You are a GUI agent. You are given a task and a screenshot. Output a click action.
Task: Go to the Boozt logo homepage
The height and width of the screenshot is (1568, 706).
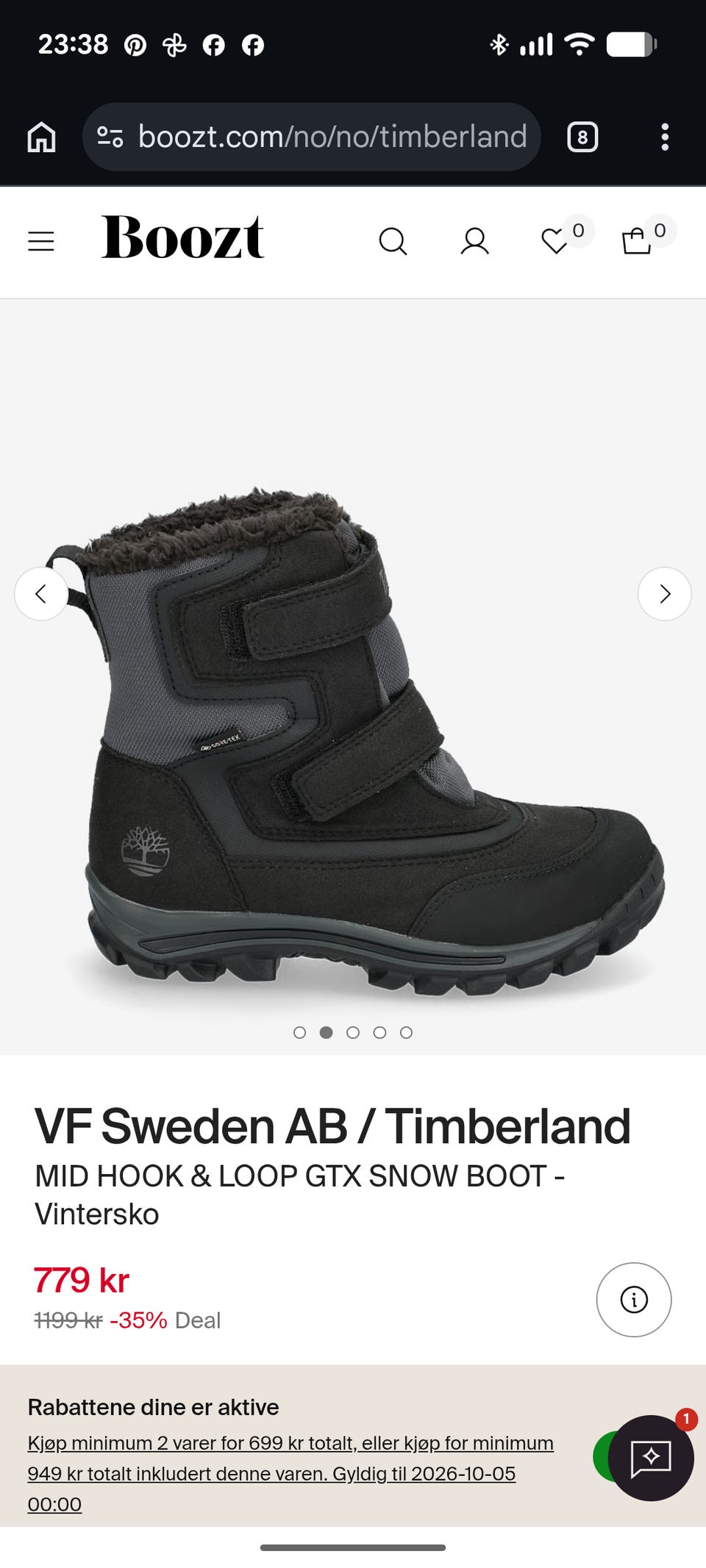click(182, 238)
